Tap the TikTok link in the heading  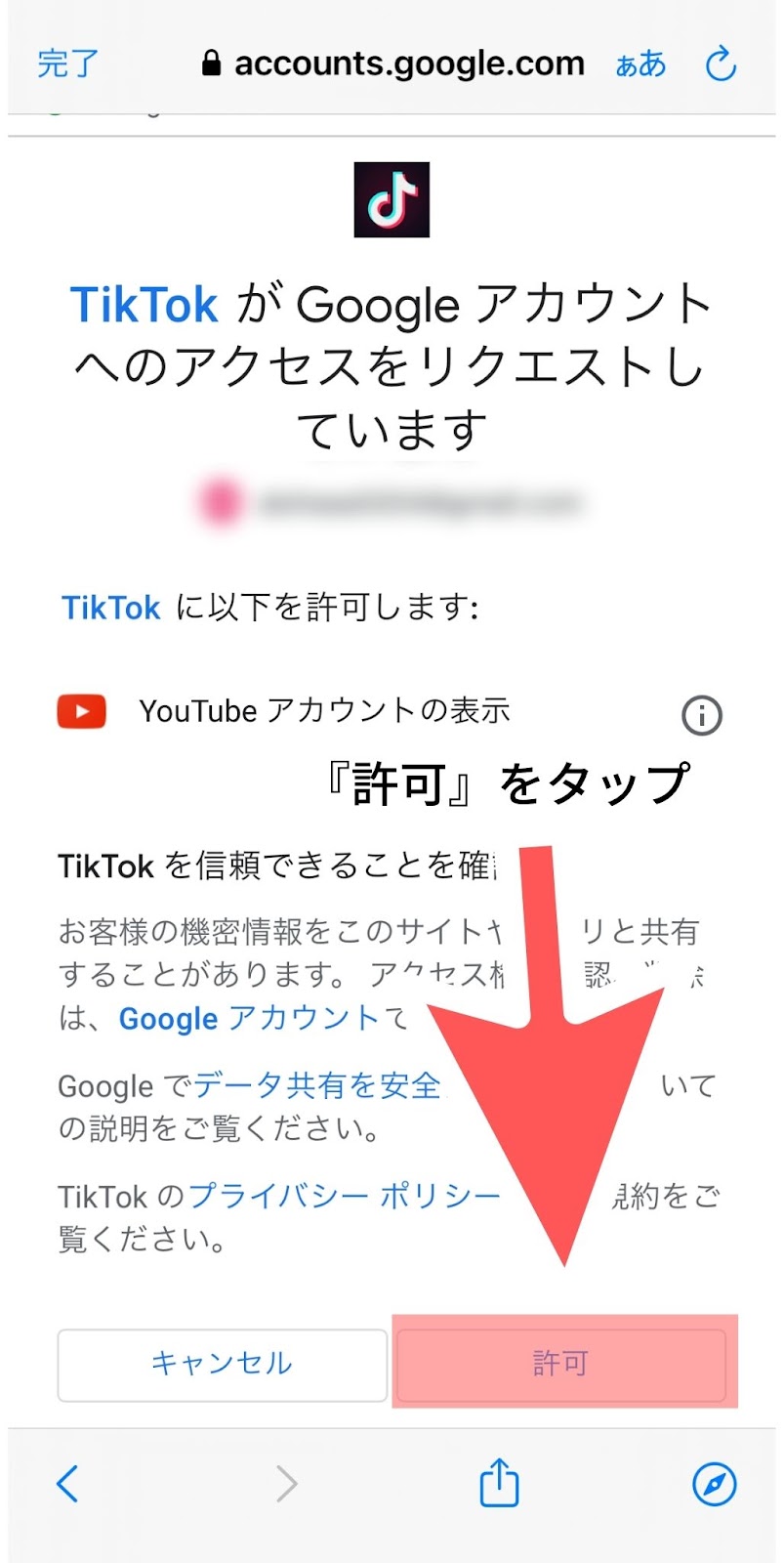point(144,305)
